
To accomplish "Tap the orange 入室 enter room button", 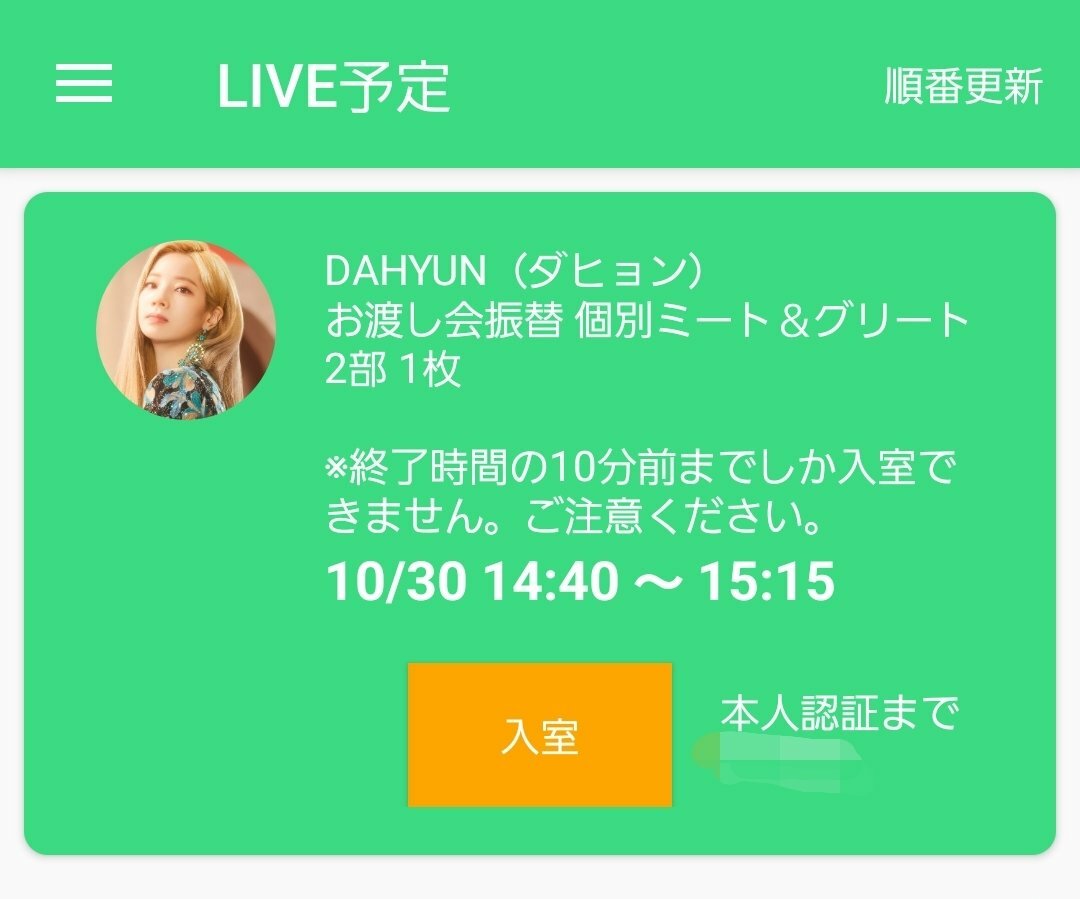I will [x=540, y=735].
